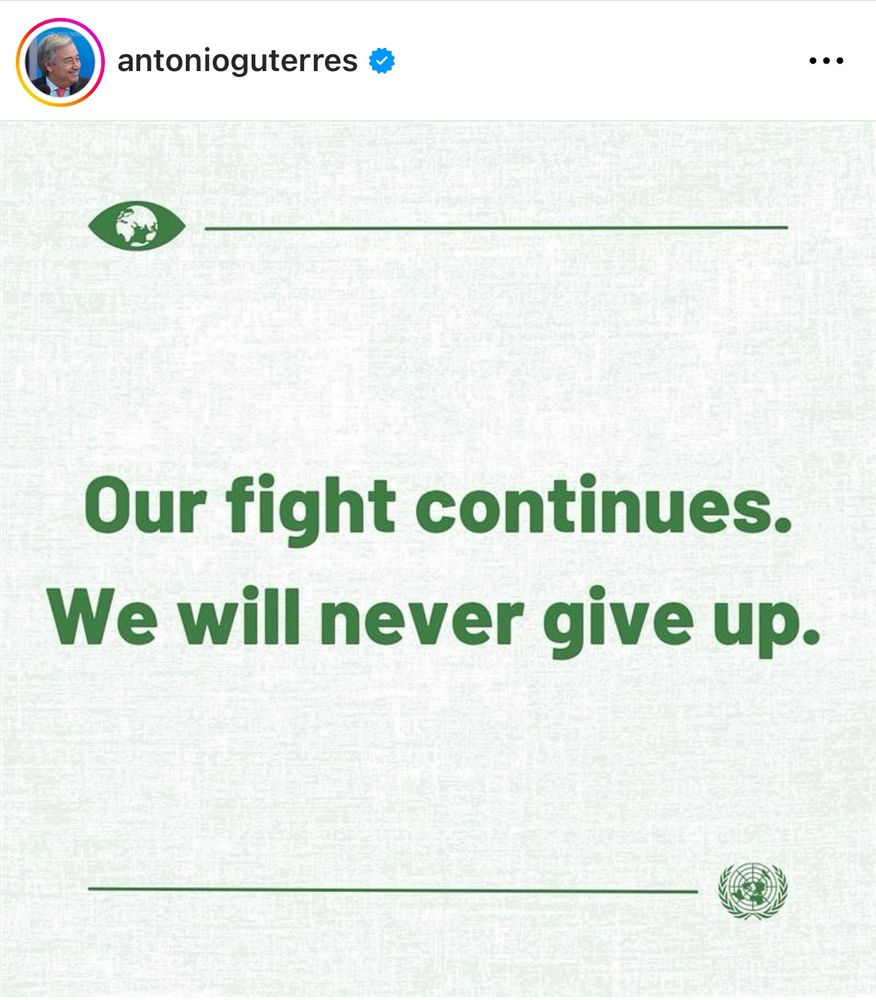This screenshot has width=876, height=1000.
Task: Open the antonioguterres username profile link
Action: 237,61
